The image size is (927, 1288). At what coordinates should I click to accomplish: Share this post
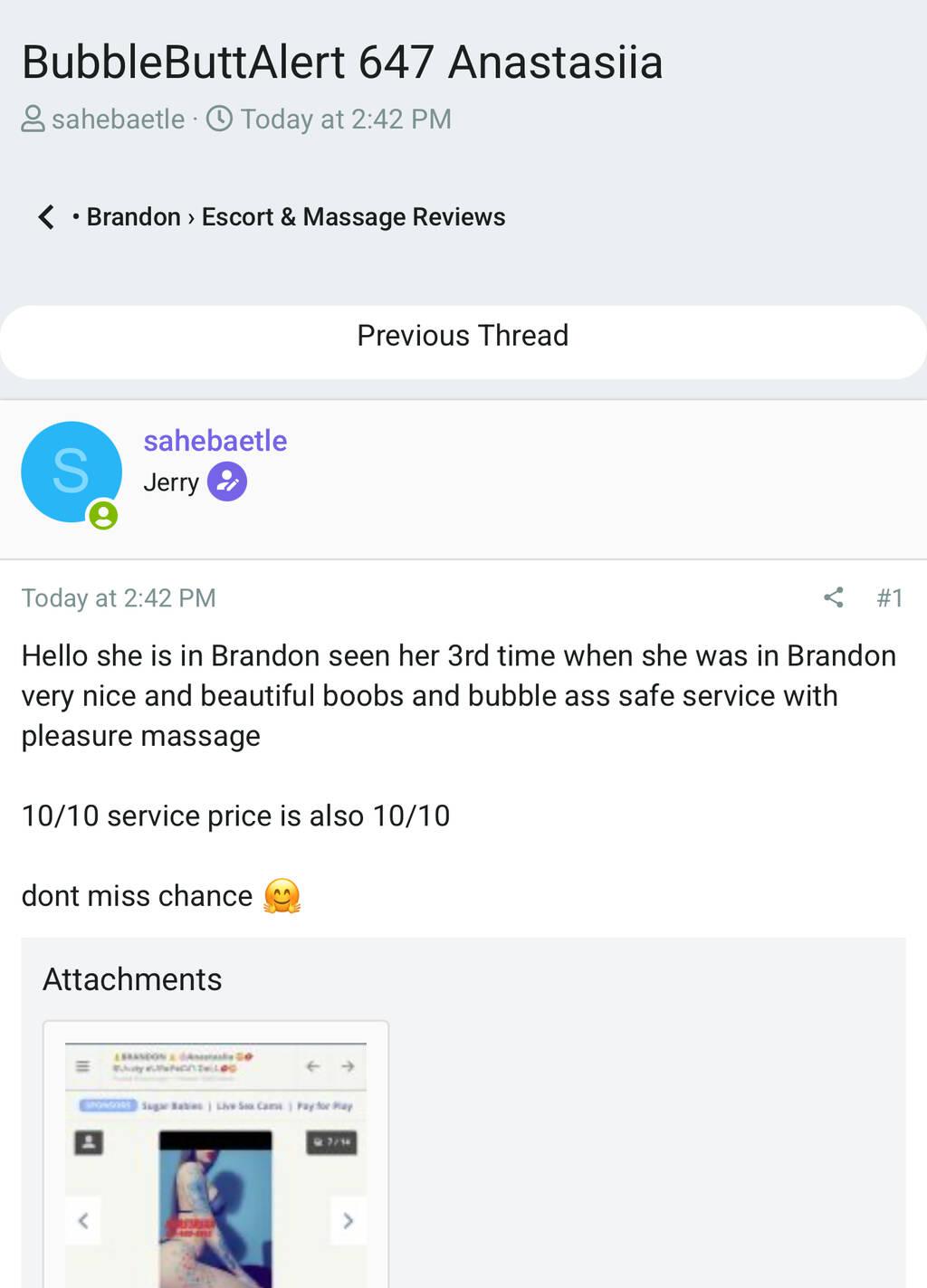coord(834,597)
